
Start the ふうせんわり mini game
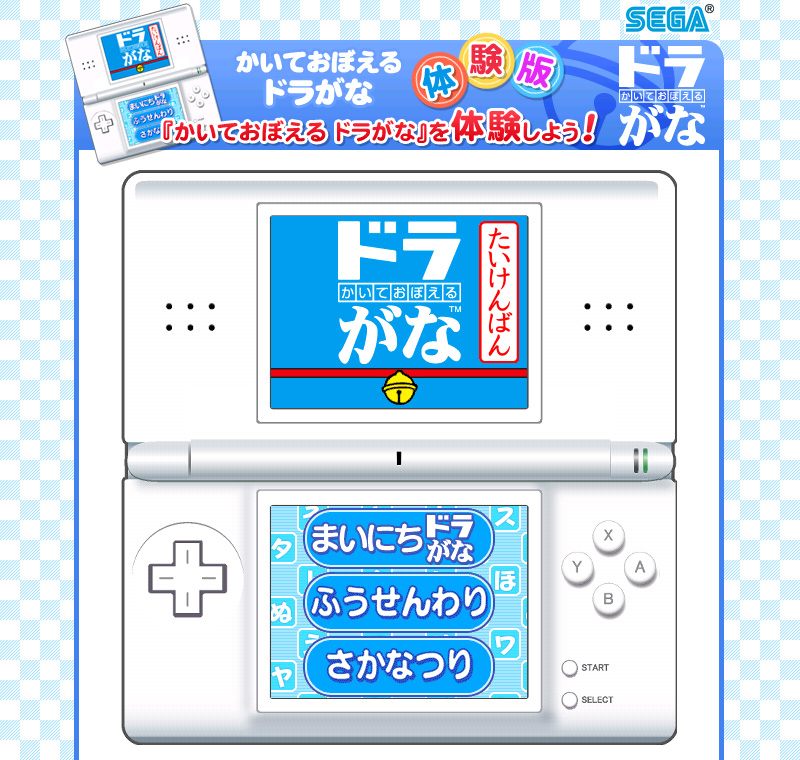pyautogui.click(x=399, y=601)
